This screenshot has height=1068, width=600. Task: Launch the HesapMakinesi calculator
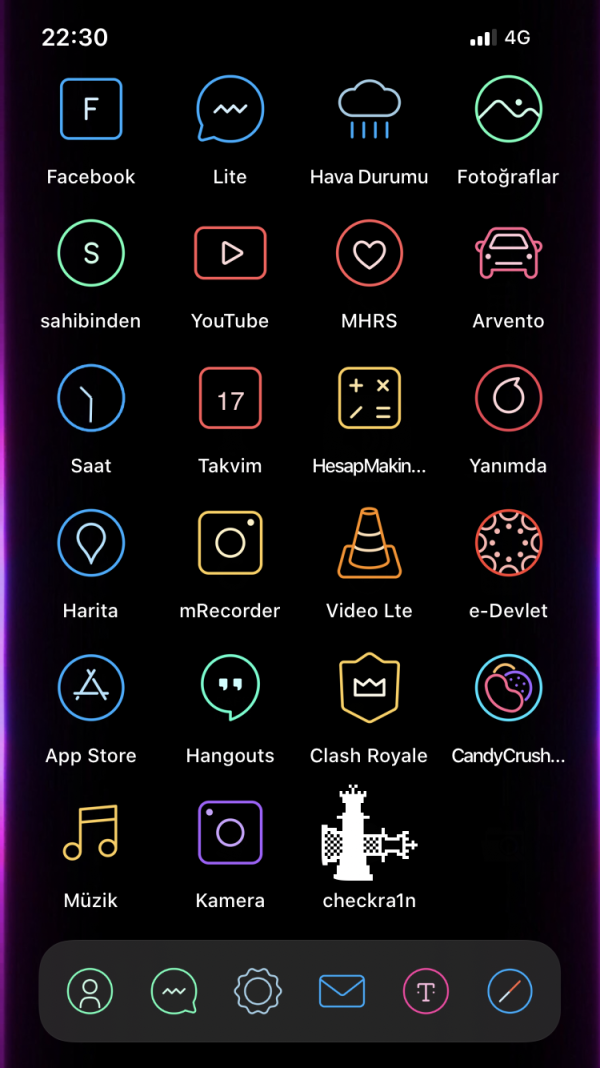369,398
